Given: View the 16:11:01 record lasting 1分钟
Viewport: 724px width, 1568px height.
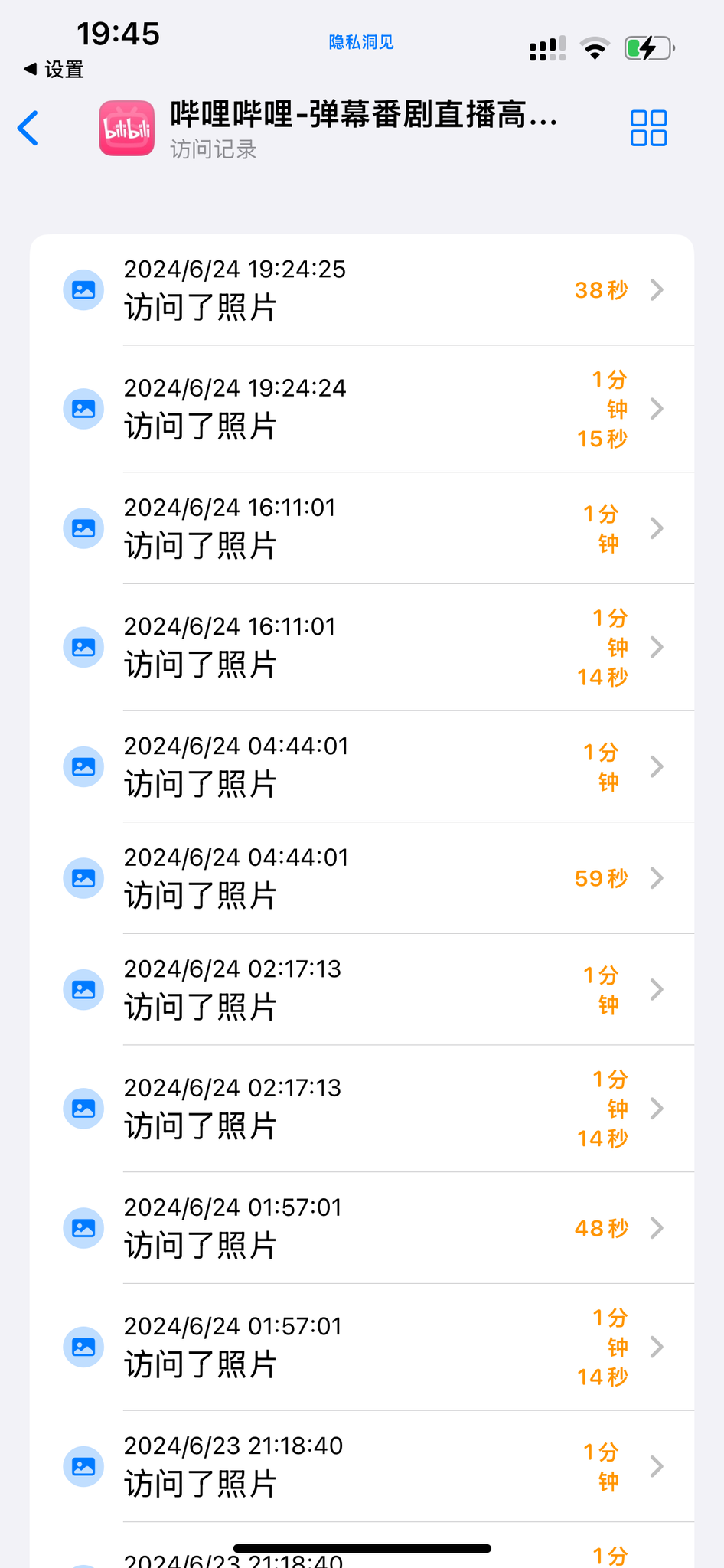Looking at the screenshot, I should coord(361,528).
